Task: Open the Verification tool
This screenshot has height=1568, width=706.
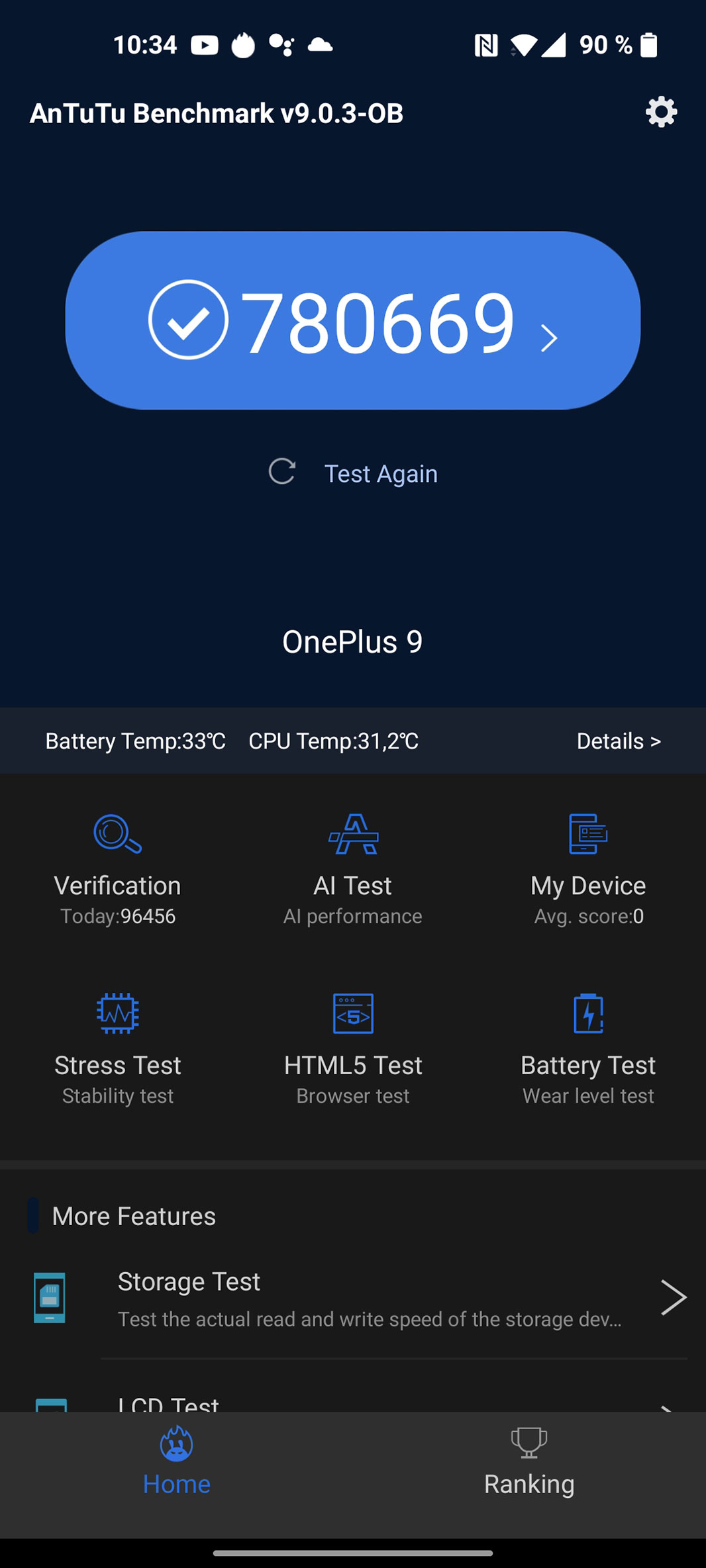Action: coord(118,868)
